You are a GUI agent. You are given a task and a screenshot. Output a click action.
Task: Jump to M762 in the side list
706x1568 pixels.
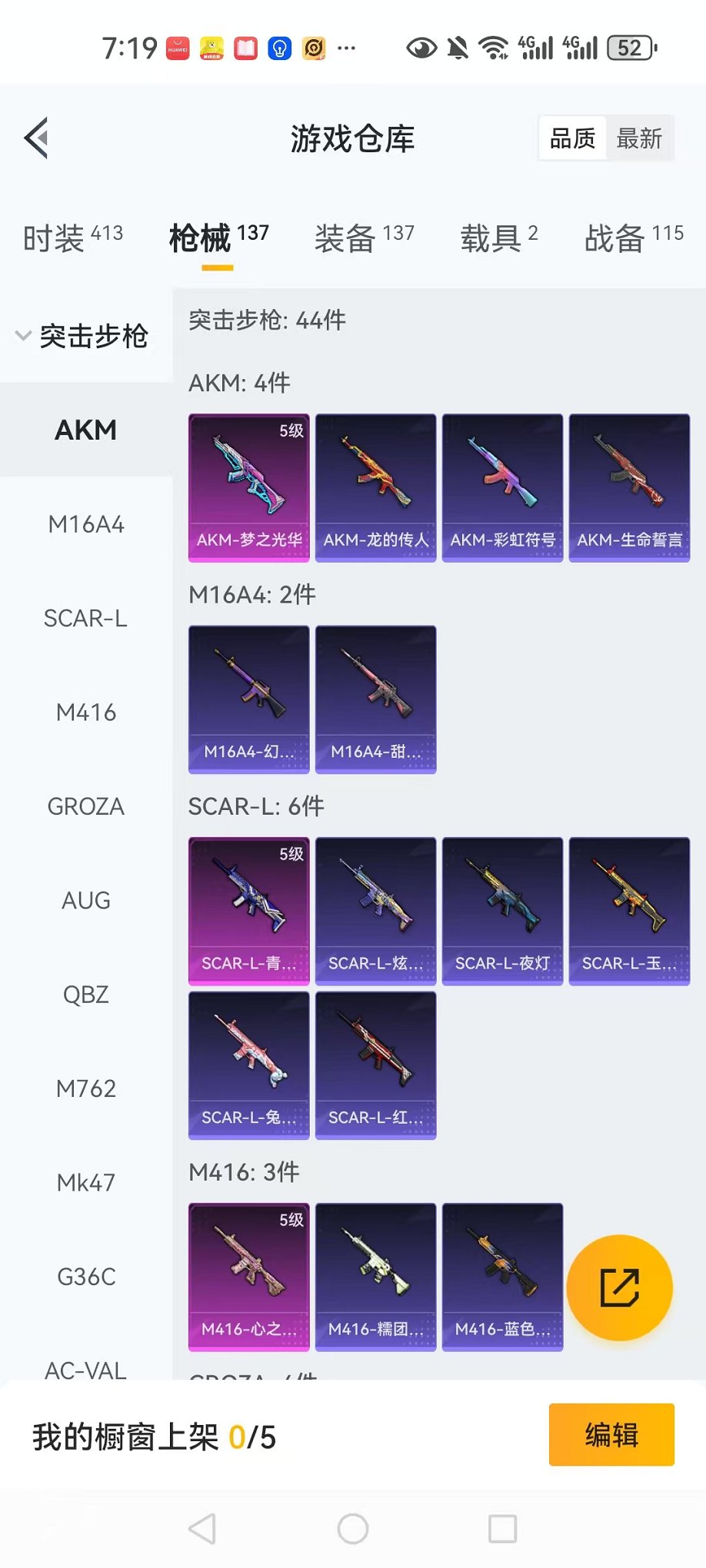(85, 1088)
